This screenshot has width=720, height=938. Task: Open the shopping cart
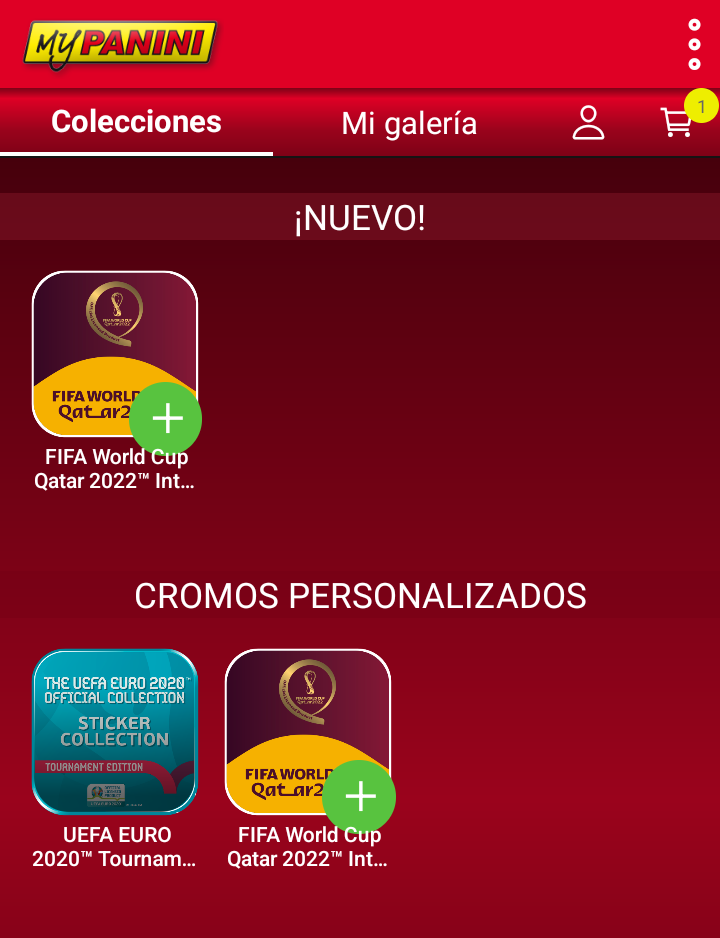[677, 123]
